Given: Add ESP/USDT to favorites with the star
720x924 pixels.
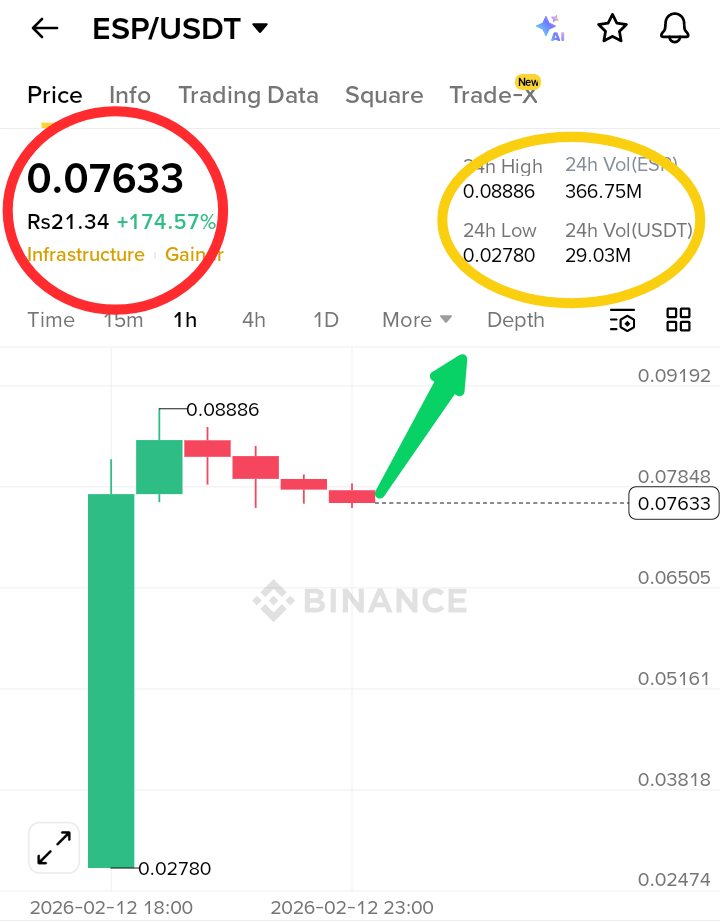Looking at the screenshot, I should pos(612,29).
